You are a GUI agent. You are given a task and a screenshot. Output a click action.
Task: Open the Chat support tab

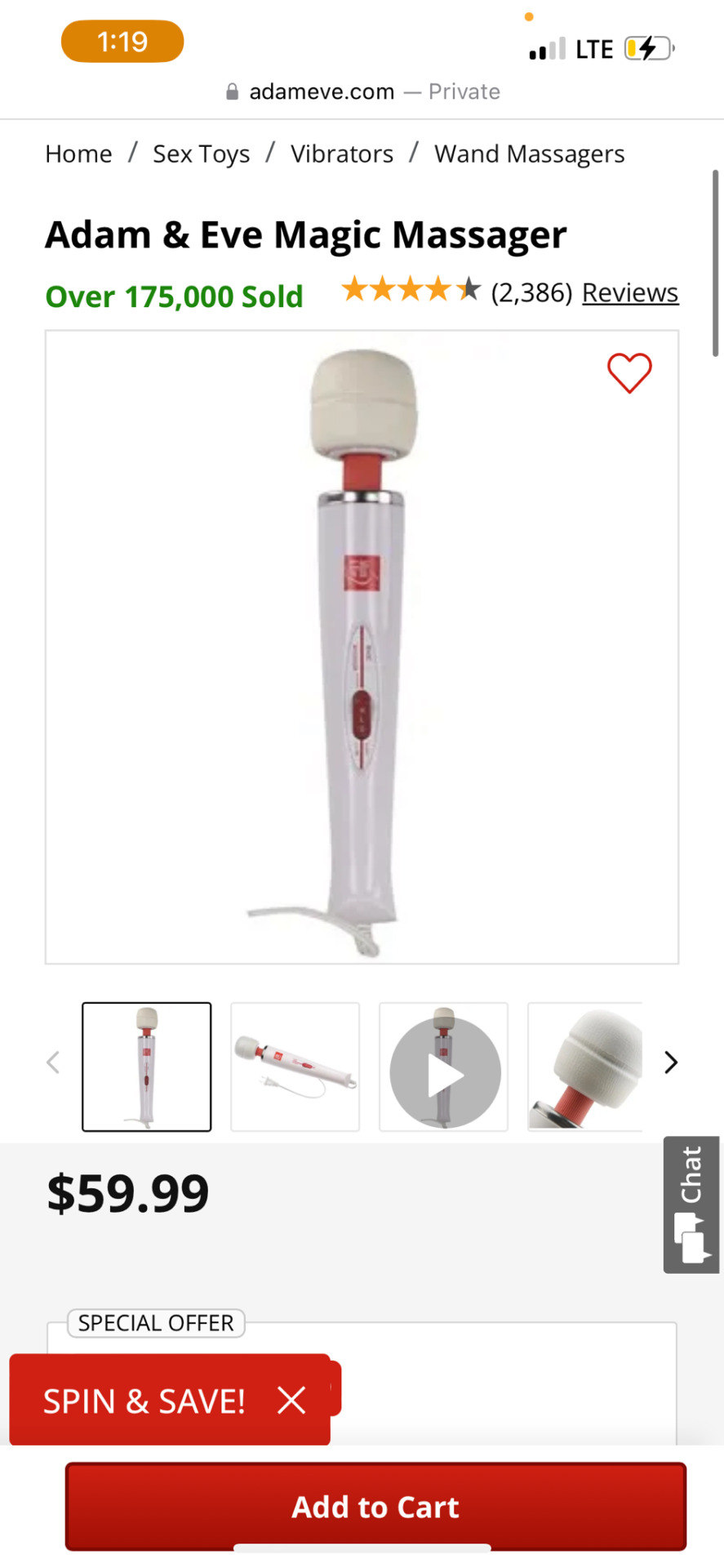click(x=691, y=1204)
